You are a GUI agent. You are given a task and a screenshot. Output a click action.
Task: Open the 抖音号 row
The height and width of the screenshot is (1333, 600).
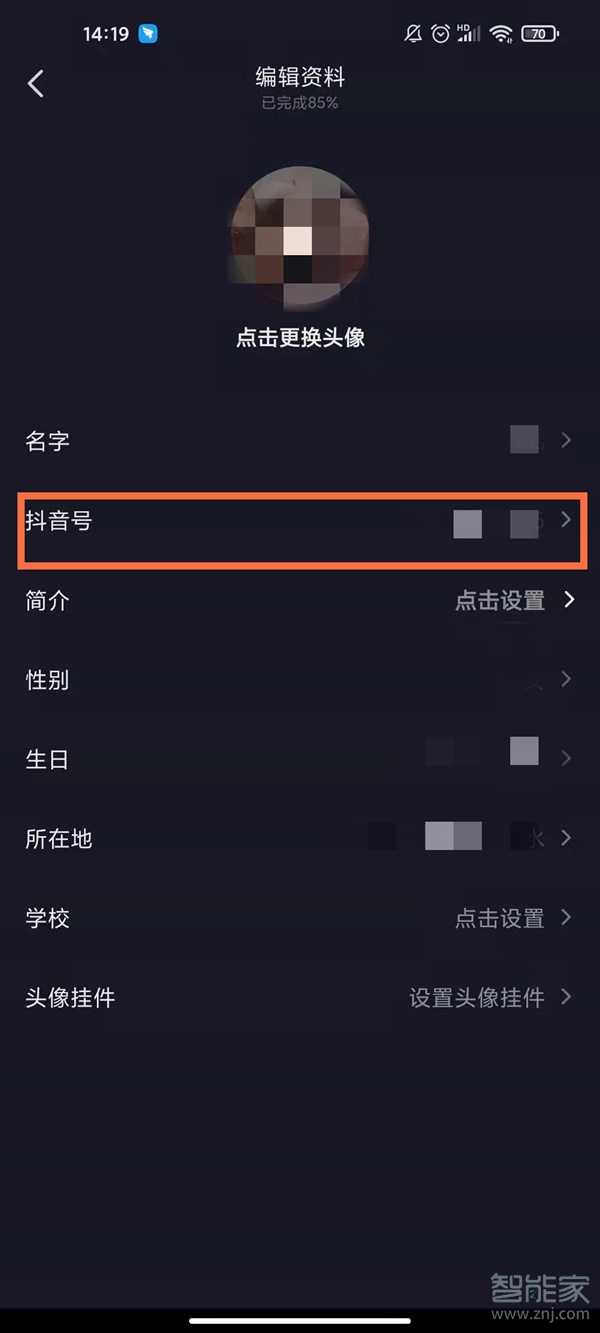tap(300, 521)
